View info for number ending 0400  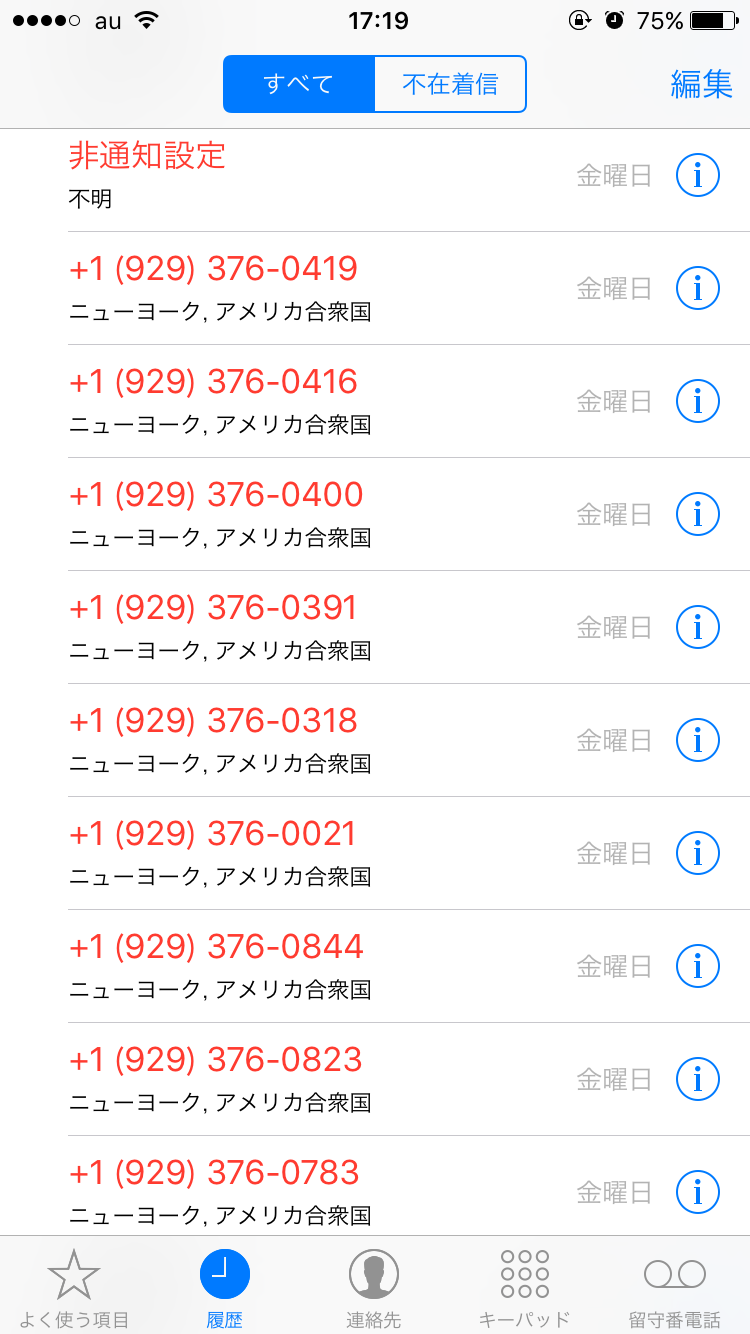pyautogui.click(x=698, y=515)
